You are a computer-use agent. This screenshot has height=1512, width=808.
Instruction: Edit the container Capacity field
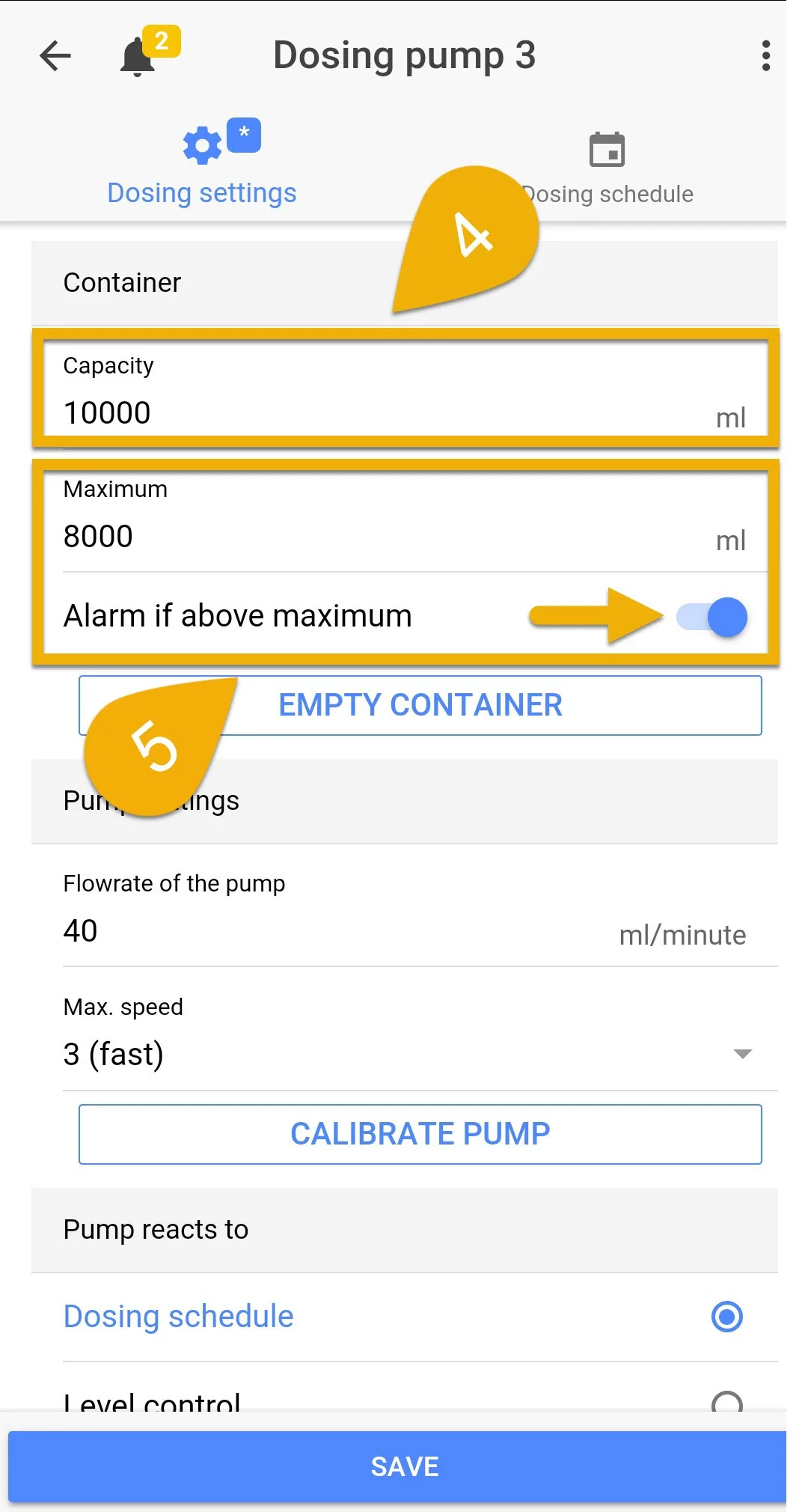click(405, 390)
